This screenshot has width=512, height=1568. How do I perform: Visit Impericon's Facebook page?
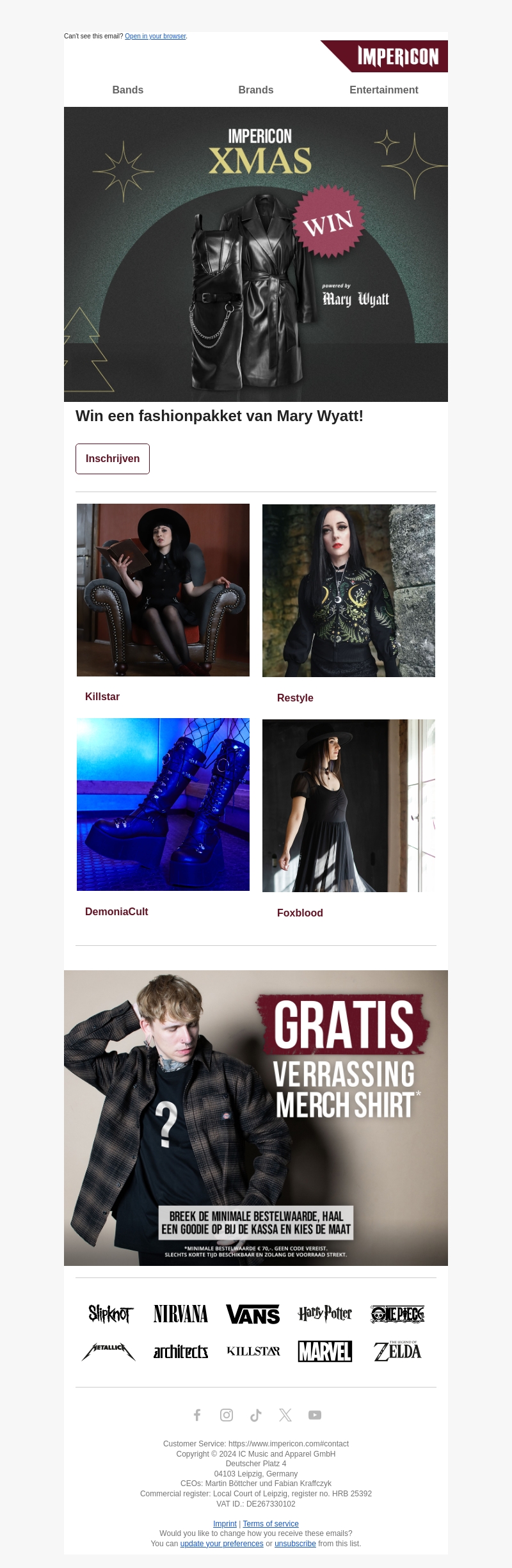(197, 1415)
